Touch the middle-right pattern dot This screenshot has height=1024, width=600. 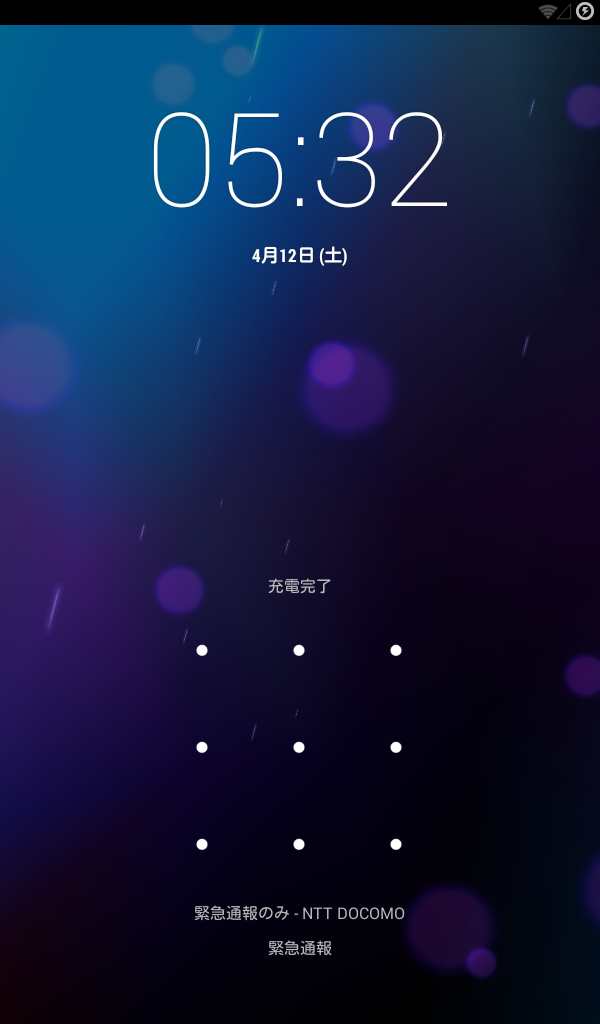396,747
